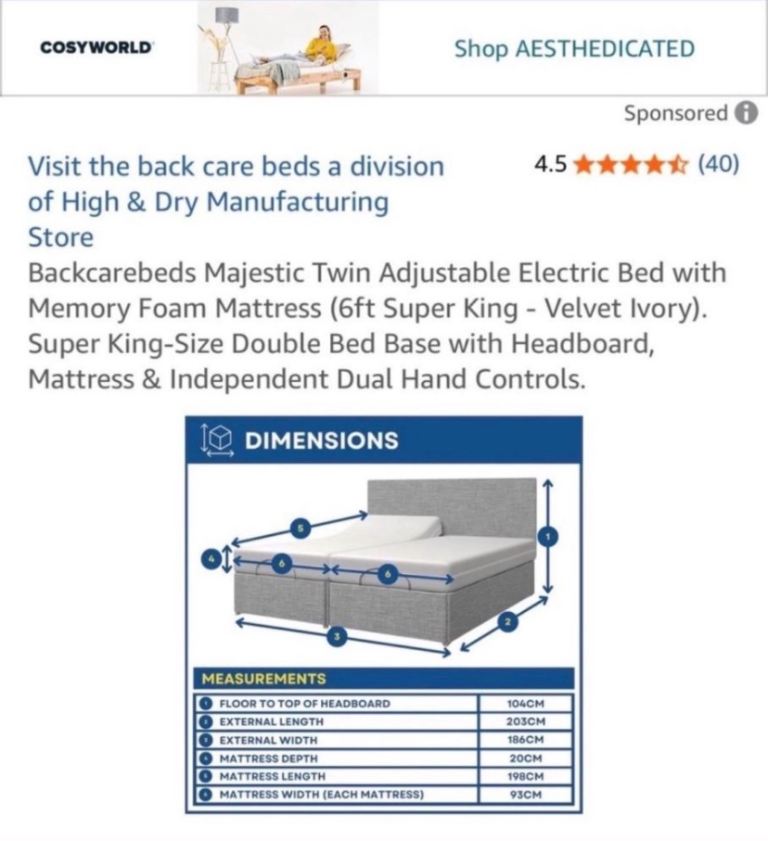Open the 40 customer ratings
The width and height of the screenshot is (768, 841).
[718, 165]
